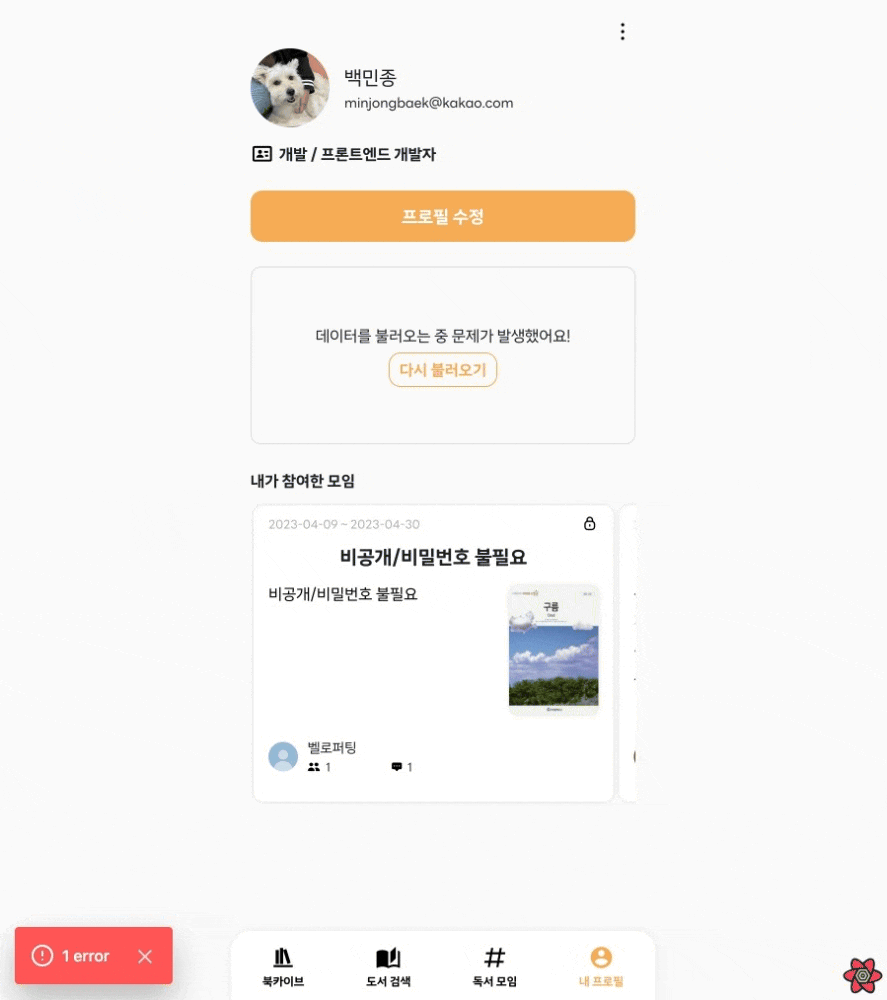The height and width of the screenshot is (1000, 887).
Task: Open the 비공개/비밀번호 불필요 group card
Action: click(432, 652)
